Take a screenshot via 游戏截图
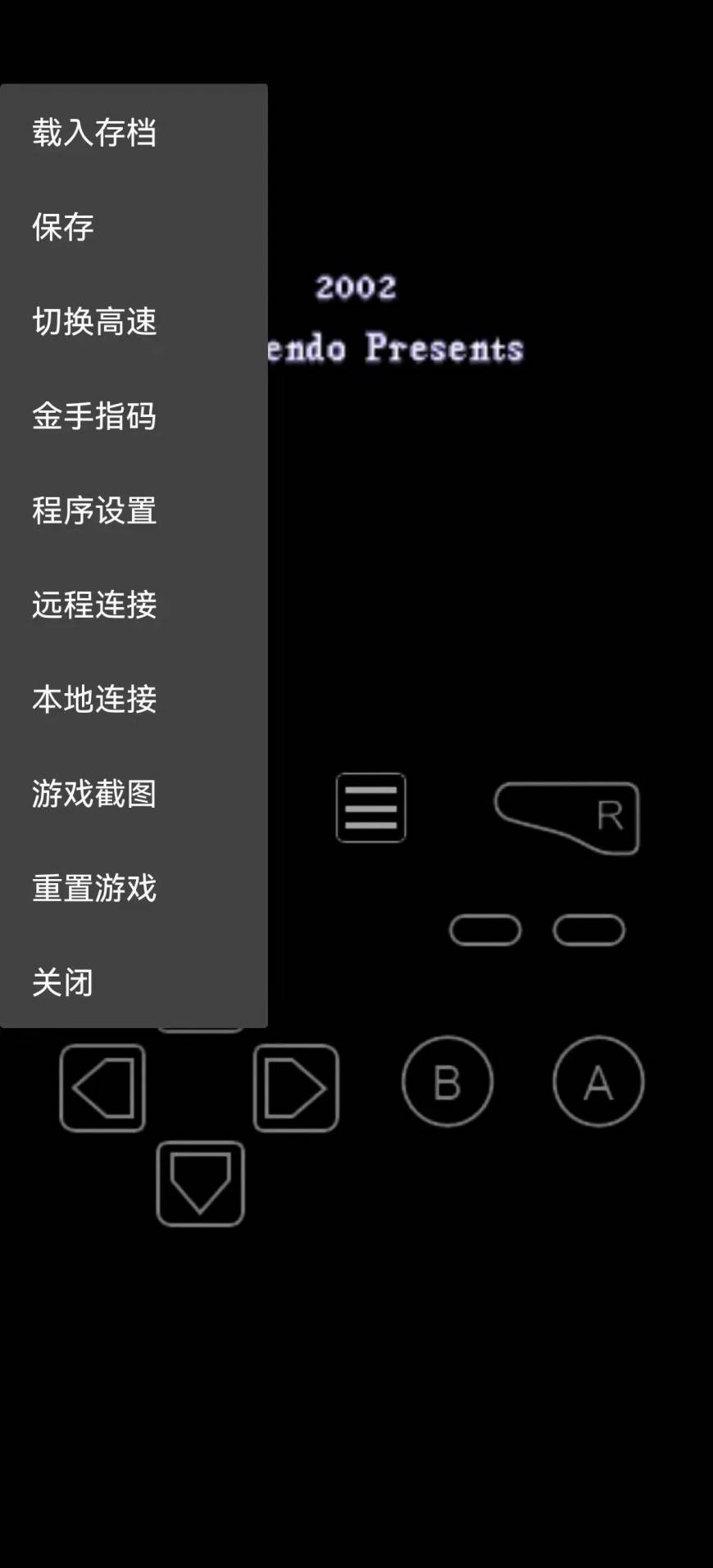Screen dimensions: 713x1568 point(94,793)
